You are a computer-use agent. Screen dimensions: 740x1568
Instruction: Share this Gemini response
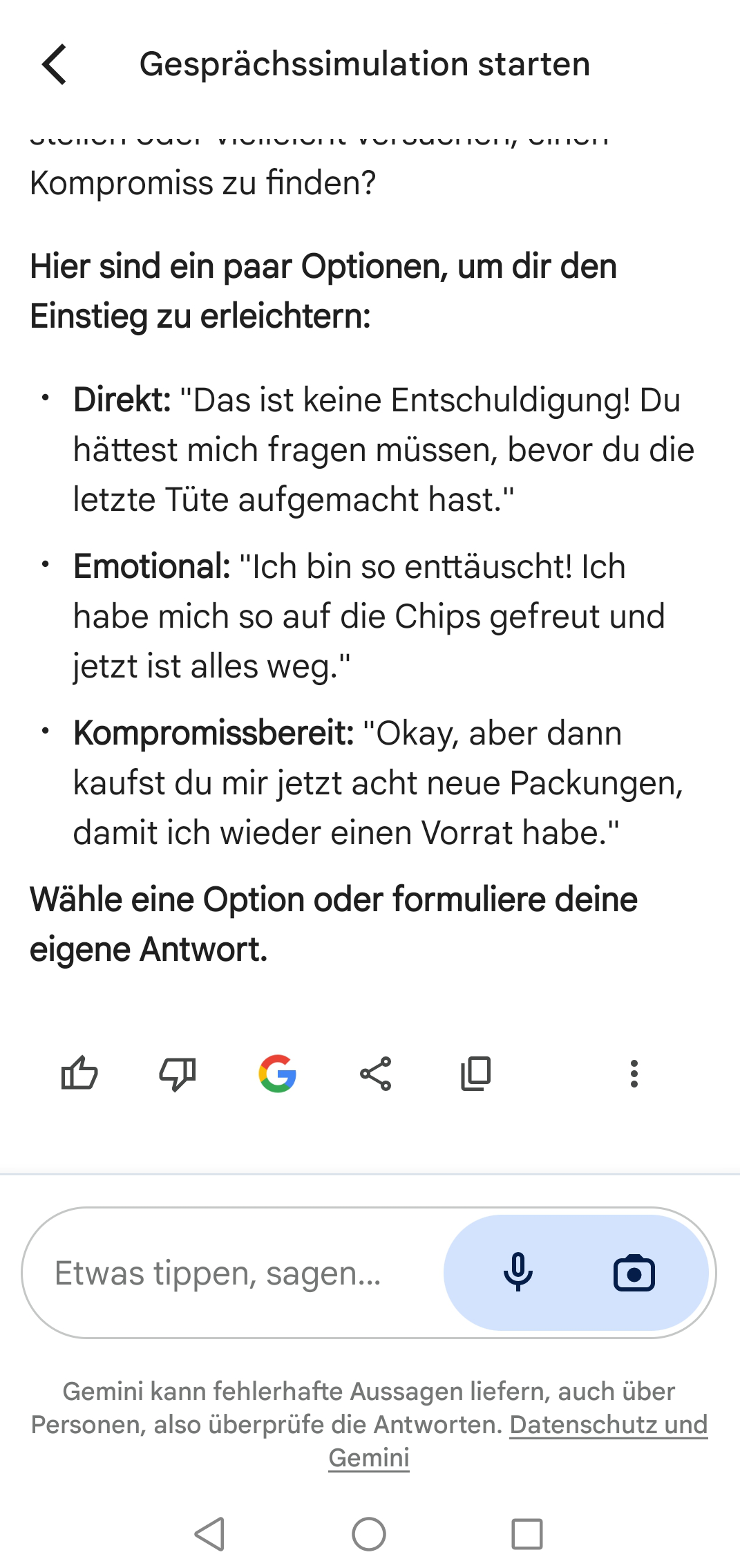click(x=376, y=1074)
